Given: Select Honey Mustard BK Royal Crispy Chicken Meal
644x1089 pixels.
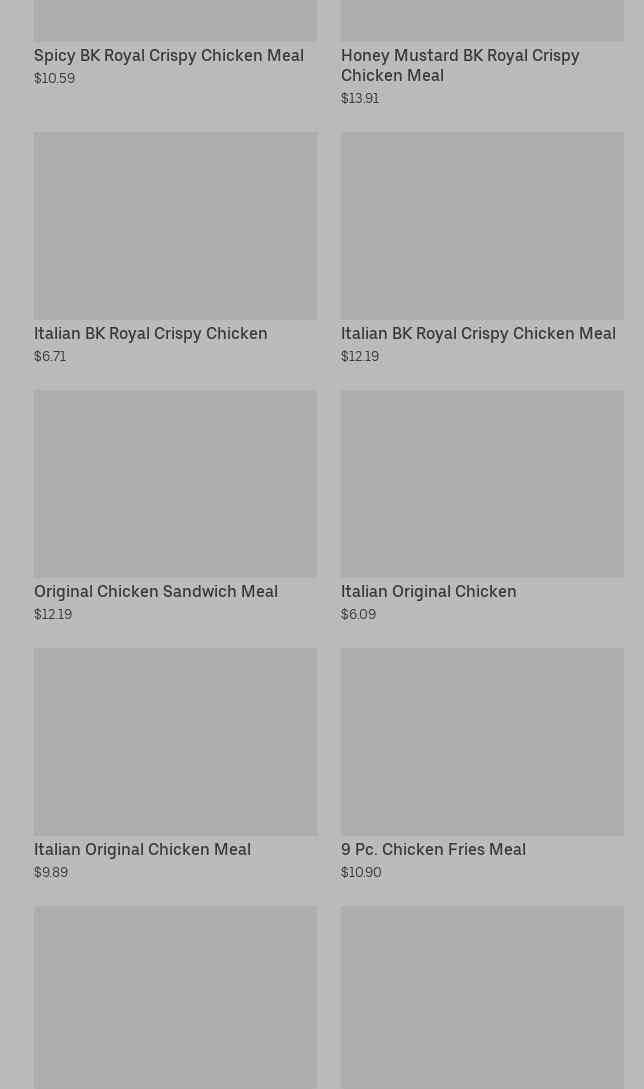Looking at the screenshot, I should (x=482, y=53).
